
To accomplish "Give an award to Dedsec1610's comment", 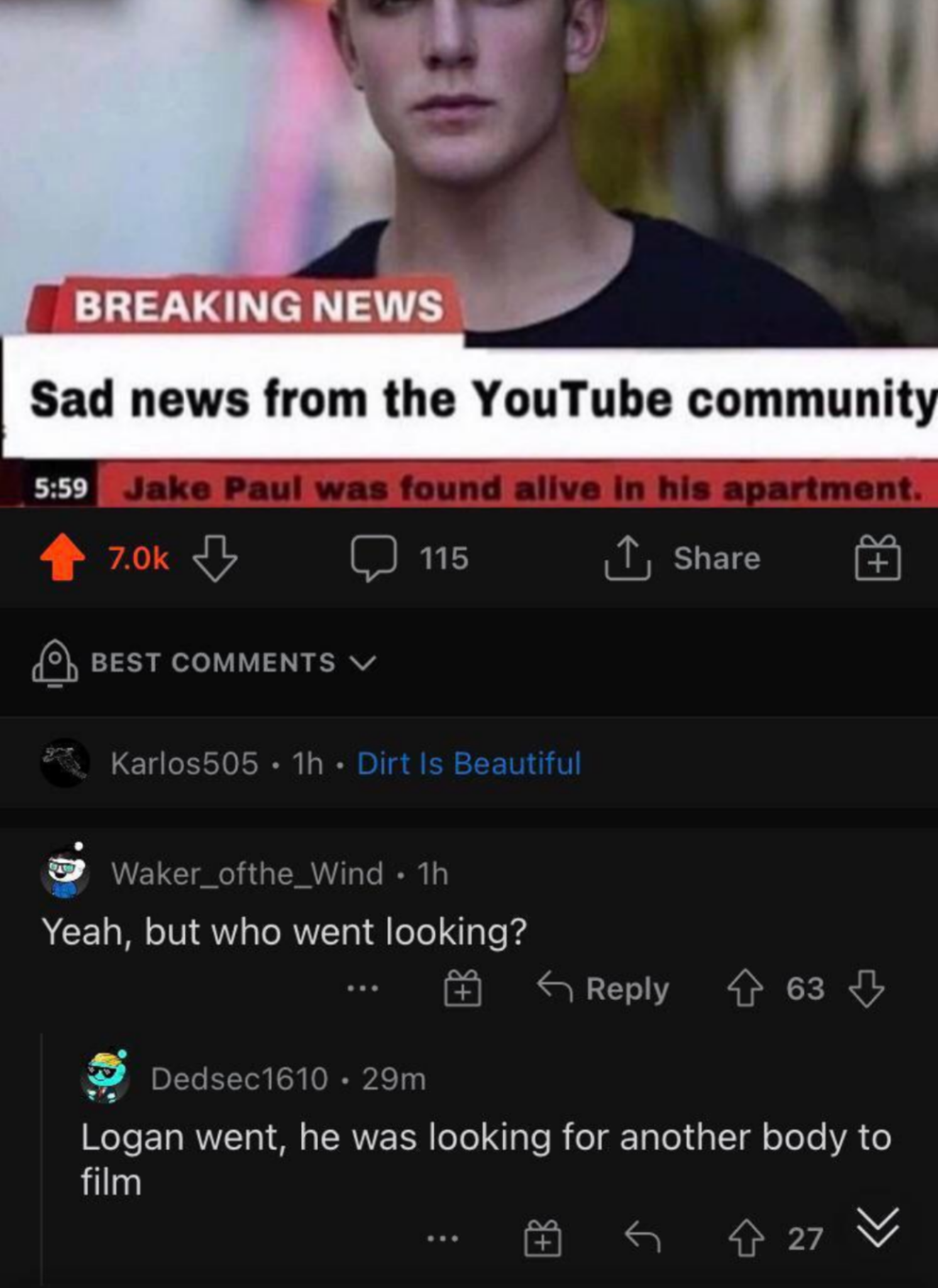I will (543, 1239).
